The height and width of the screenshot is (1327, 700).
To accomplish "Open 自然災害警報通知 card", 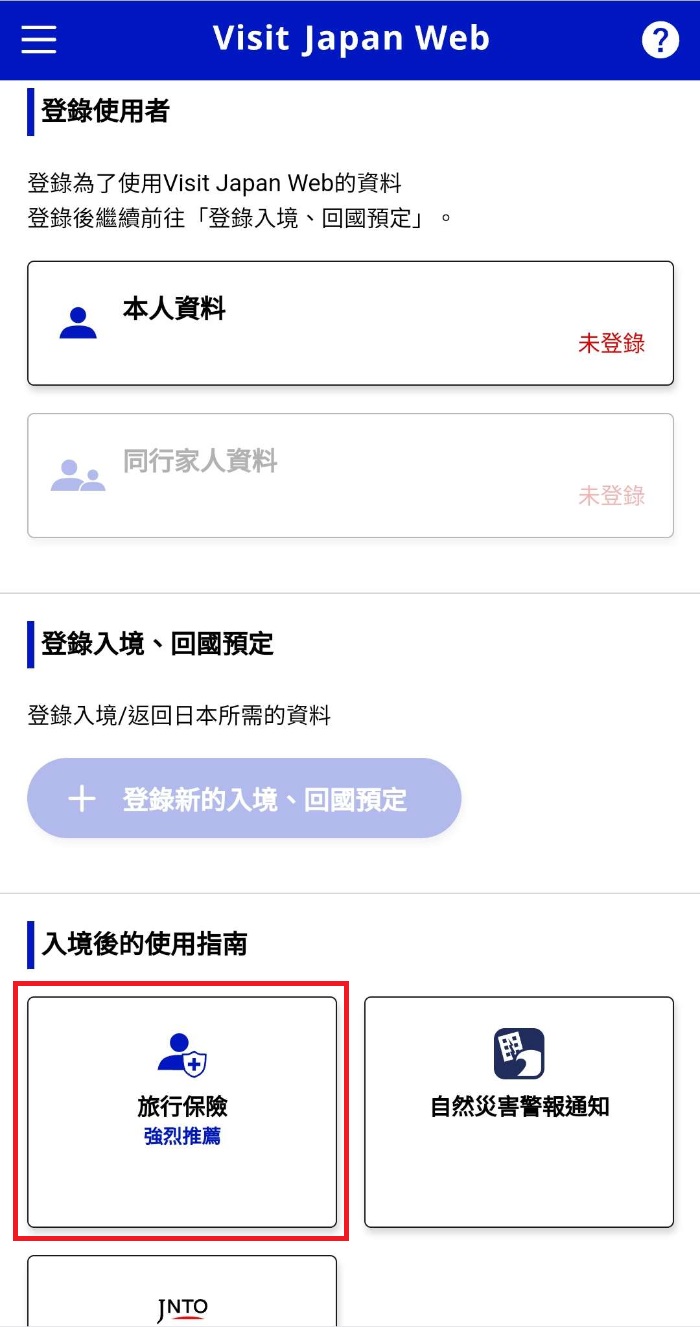I will coord(518,1111).
